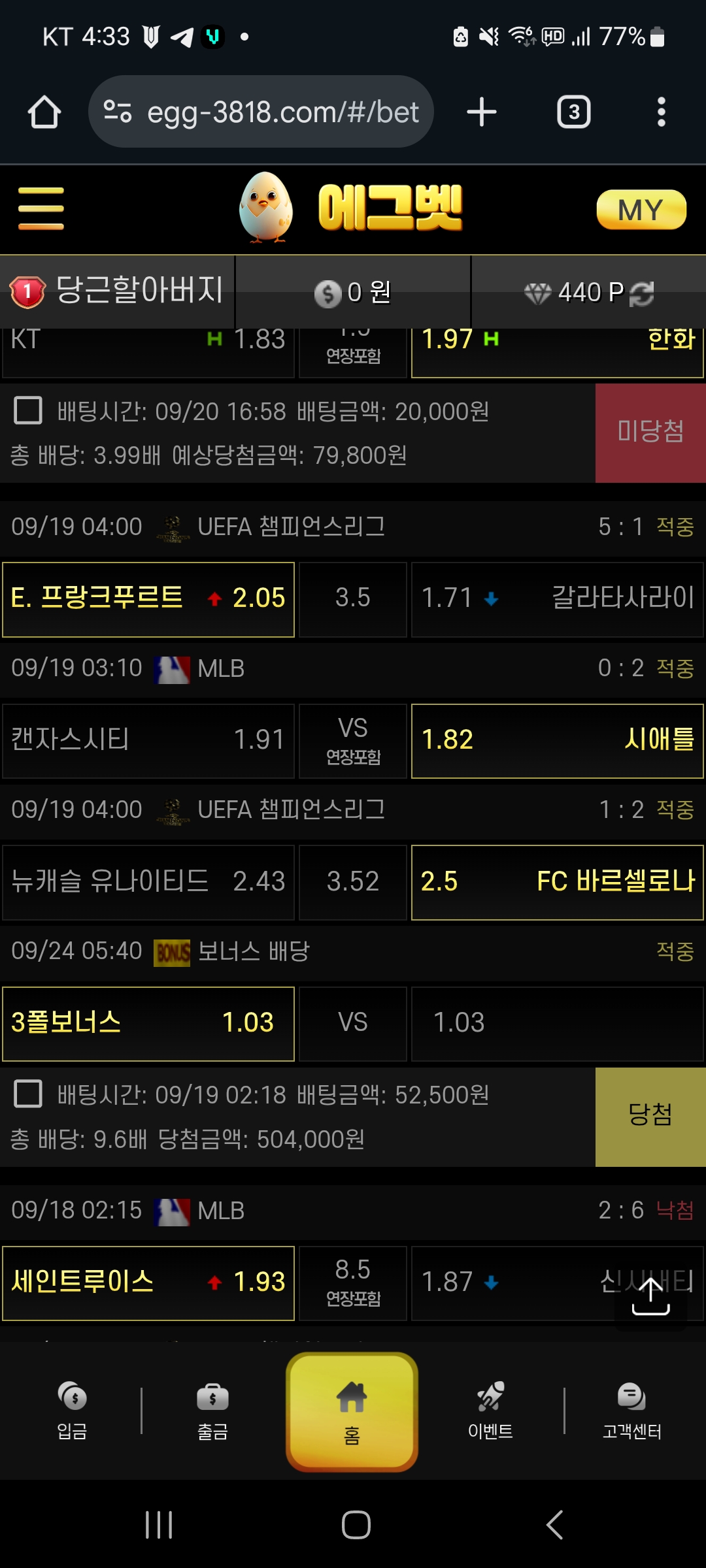Tap the MY button
This screenshot has height=1568, width=706.
(641, 210)
